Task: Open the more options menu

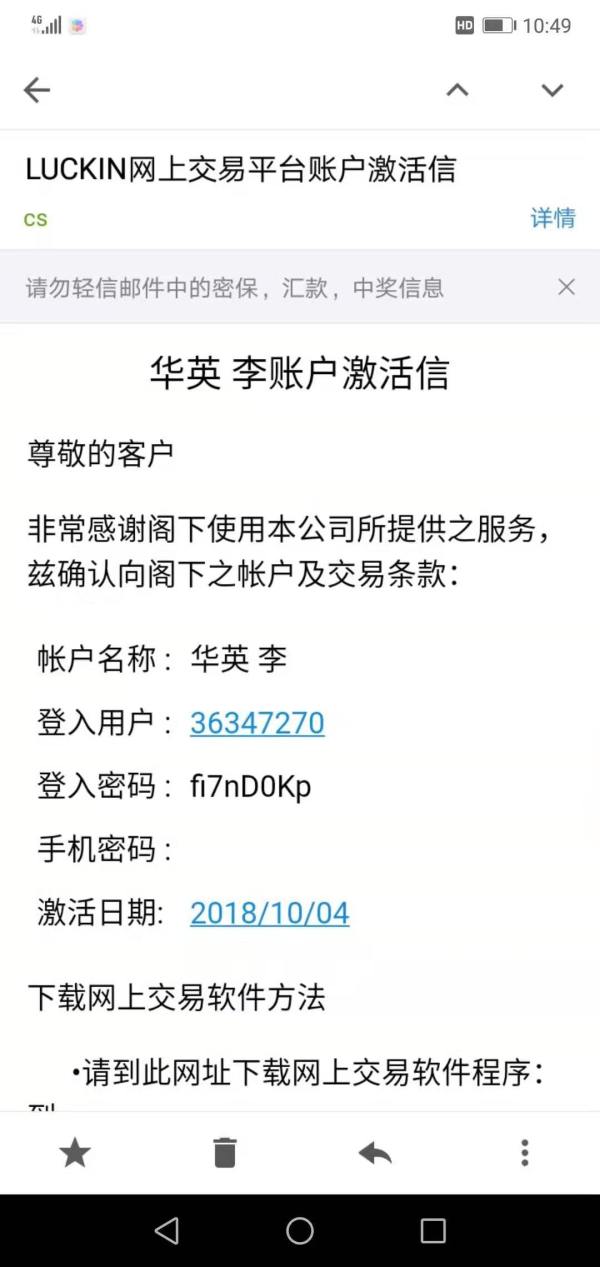Action: 524,1153
